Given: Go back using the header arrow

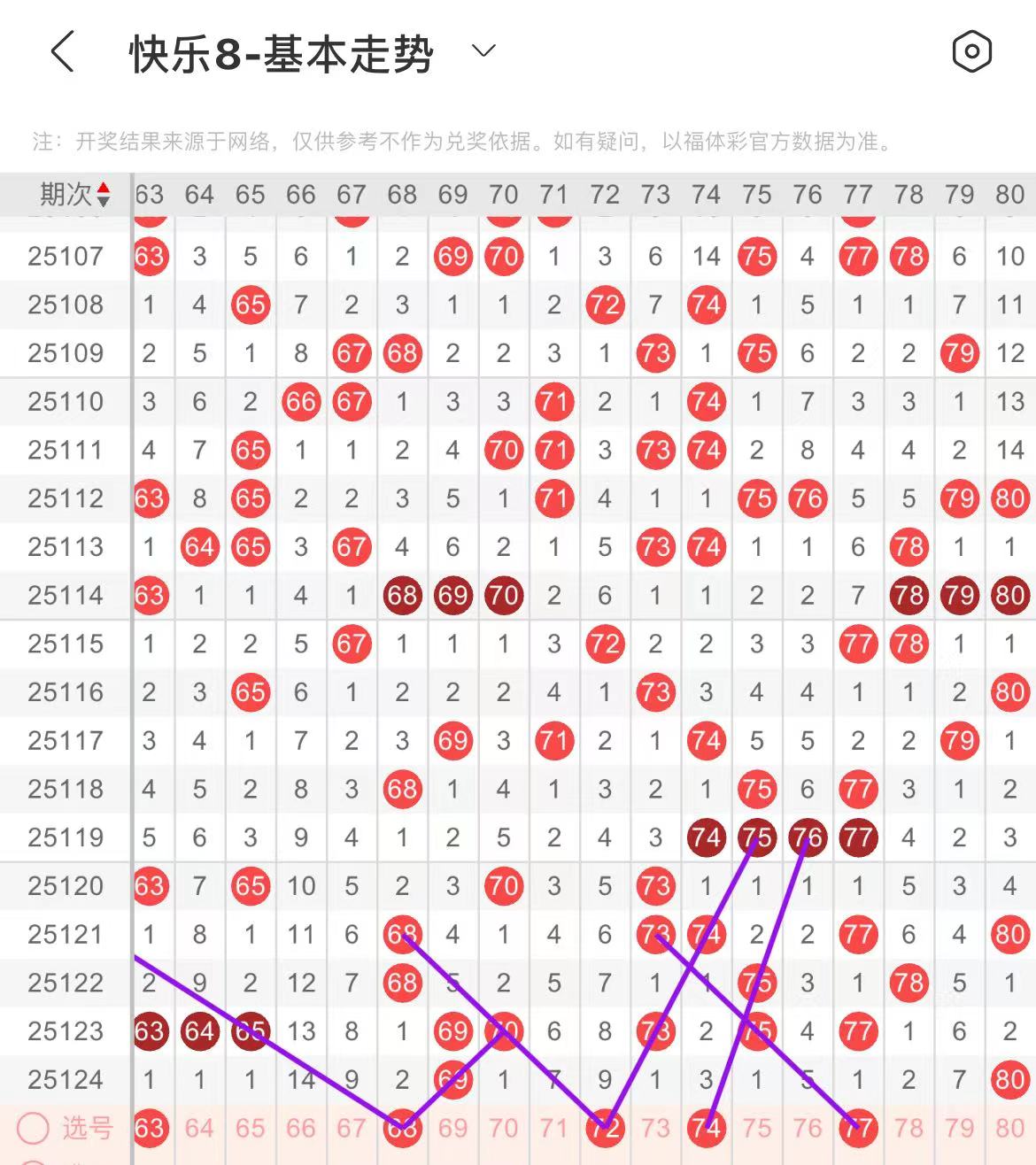Looking at the screenshot, I should tap(62, 52).
